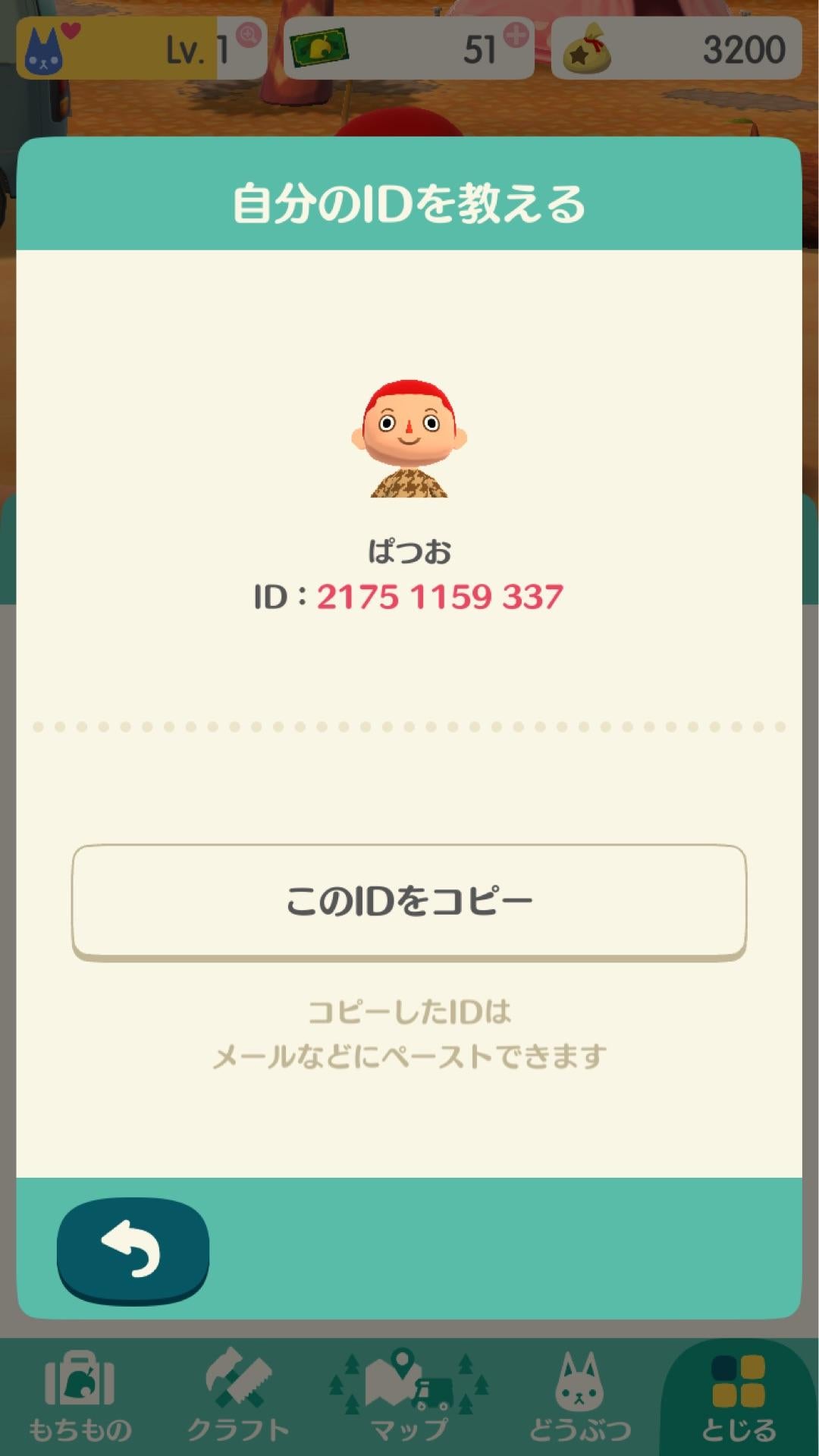Open the マップ map tab

point(409,1395)
